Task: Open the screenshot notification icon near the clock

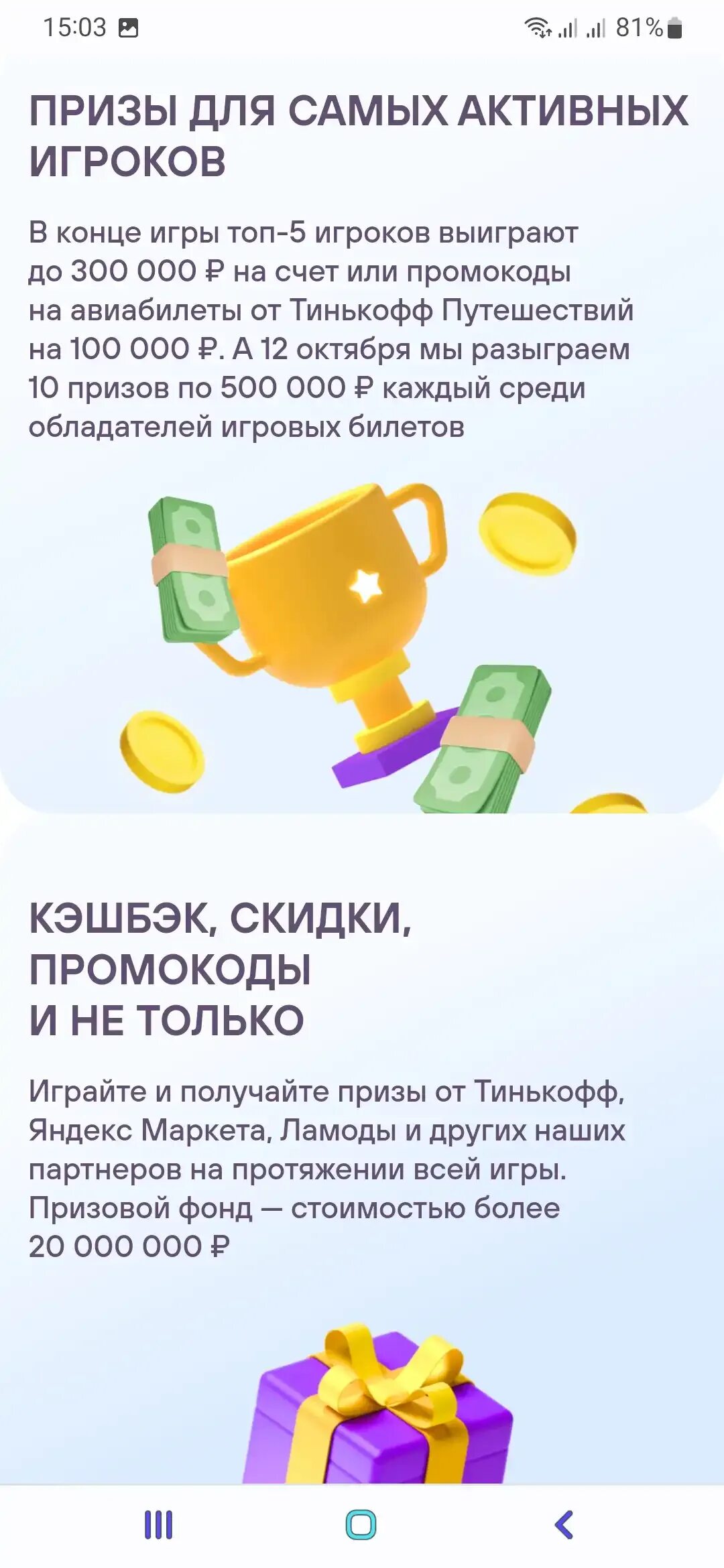Action: (129, 27)
